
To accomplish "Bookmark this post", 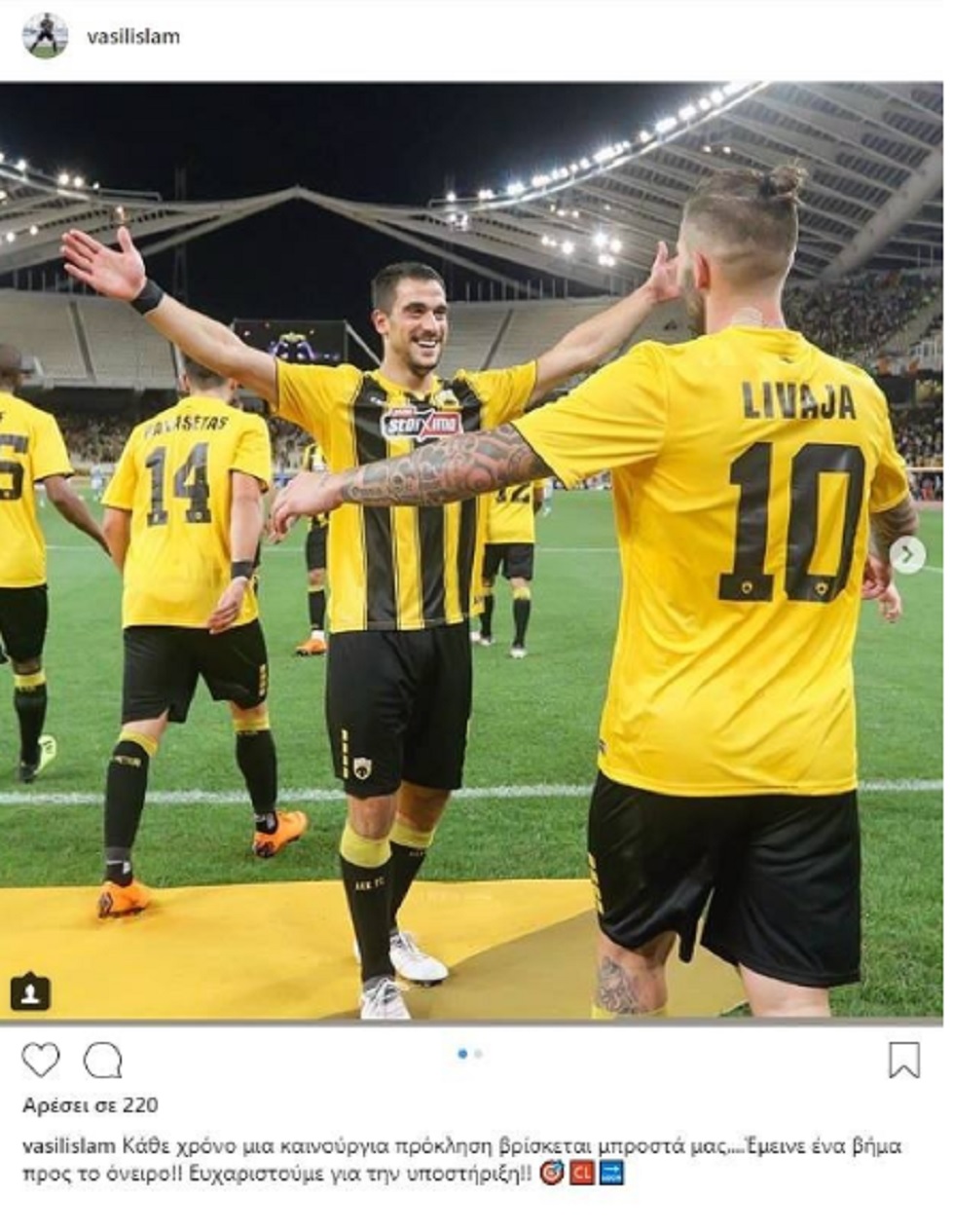I will (x=903, y=1060).
